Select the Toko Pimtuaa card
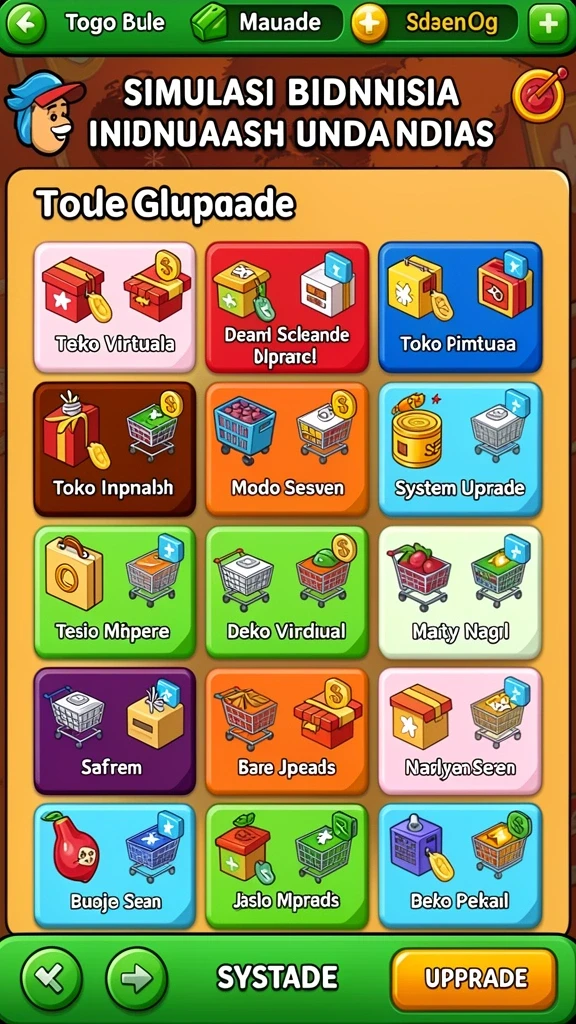This screenshot has width=576, height=1024. 460,307
